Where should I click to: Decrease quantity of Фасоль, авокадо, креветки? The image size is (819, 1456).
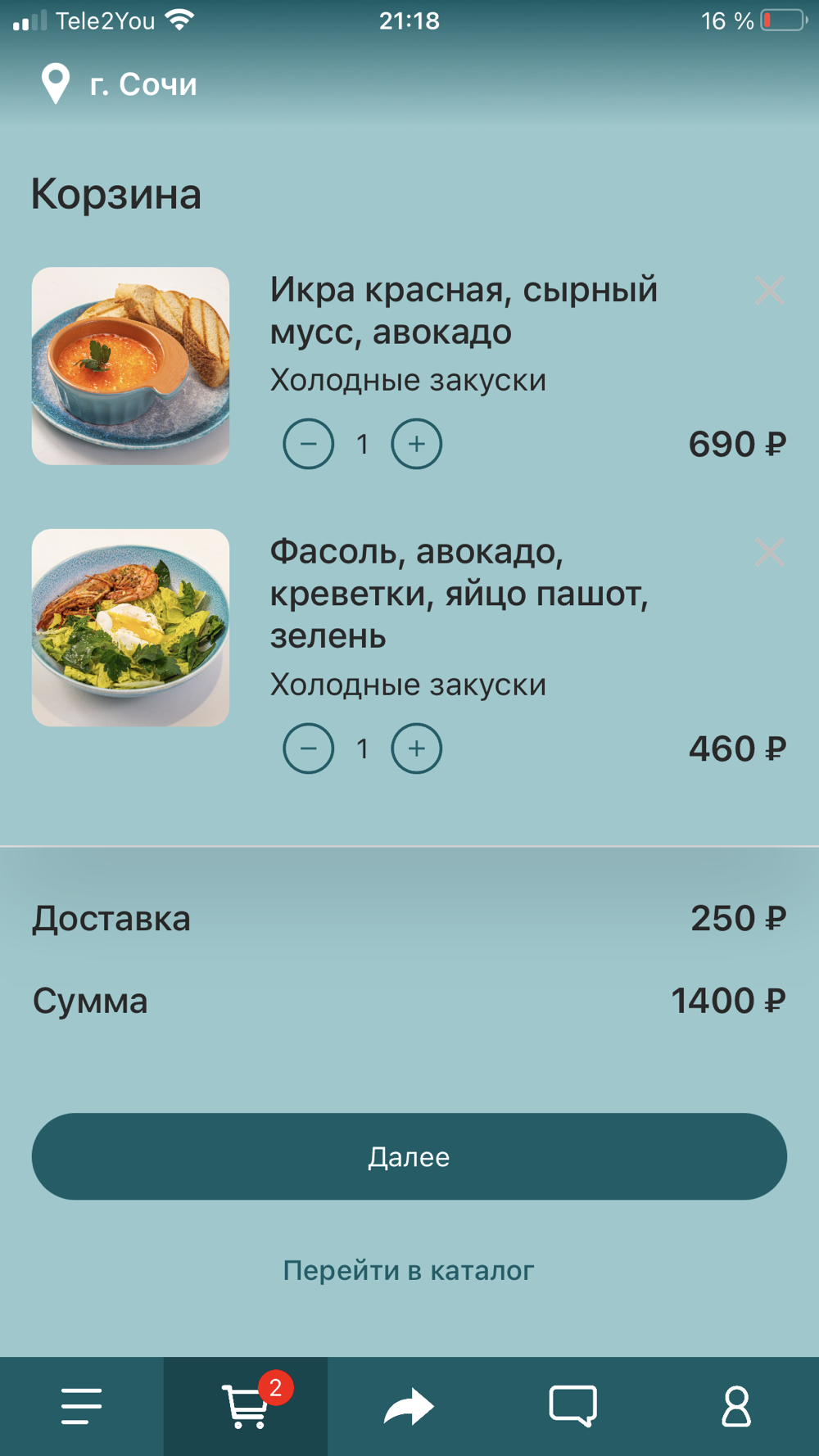(308, 748)
